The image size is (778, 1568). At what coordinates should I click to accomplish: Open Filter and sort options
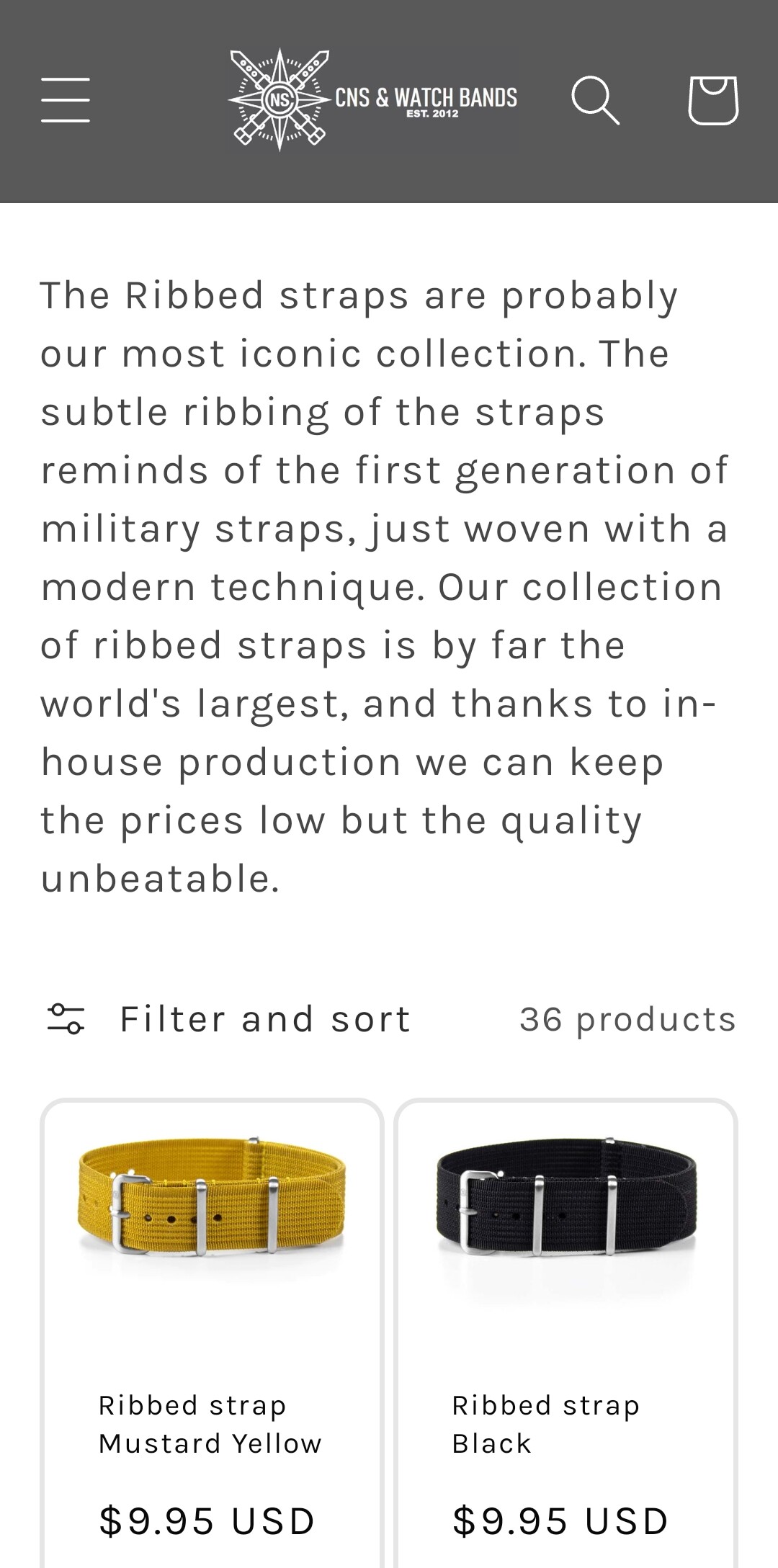(229, 1019)
